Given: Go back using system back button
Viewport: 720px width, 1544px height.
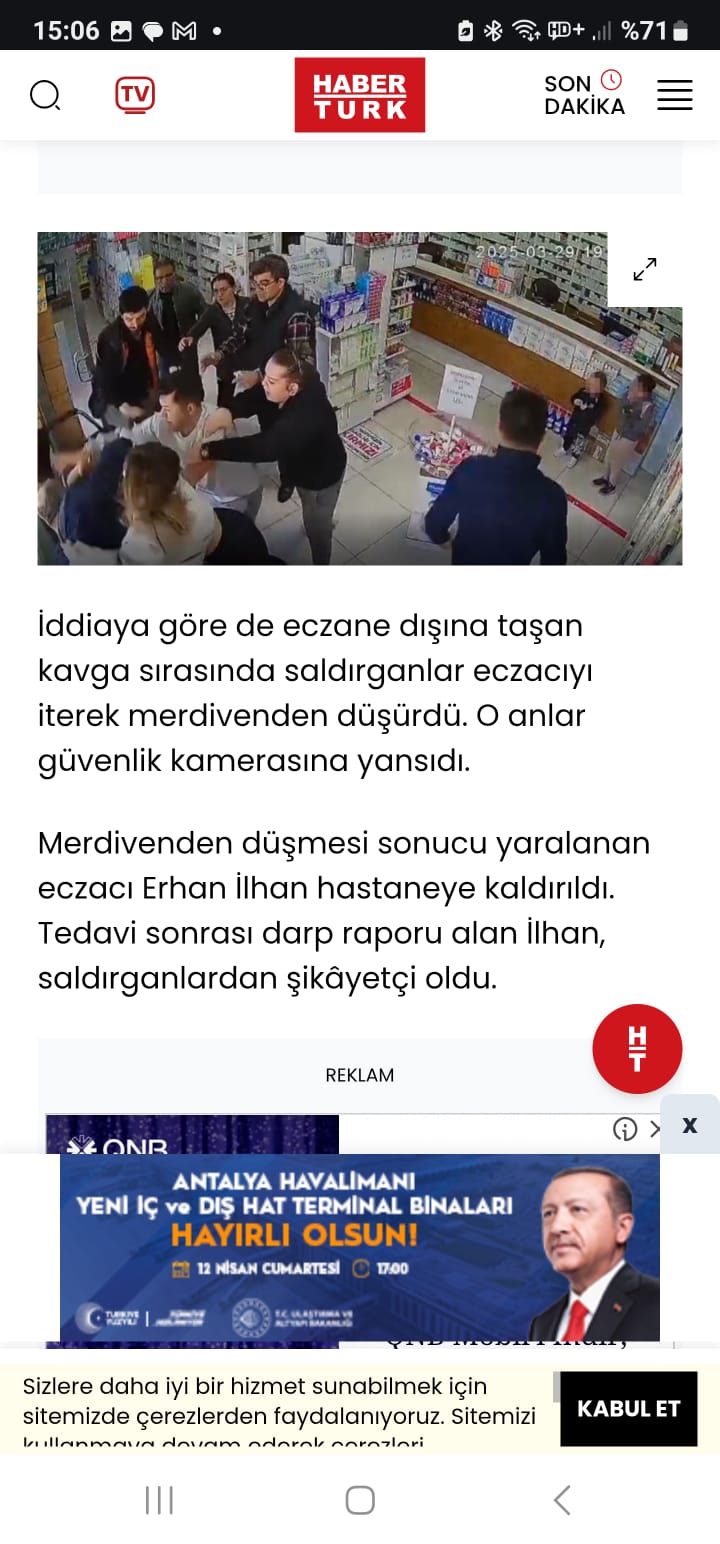Looking at the screenshot, I should click(562, 1500).
